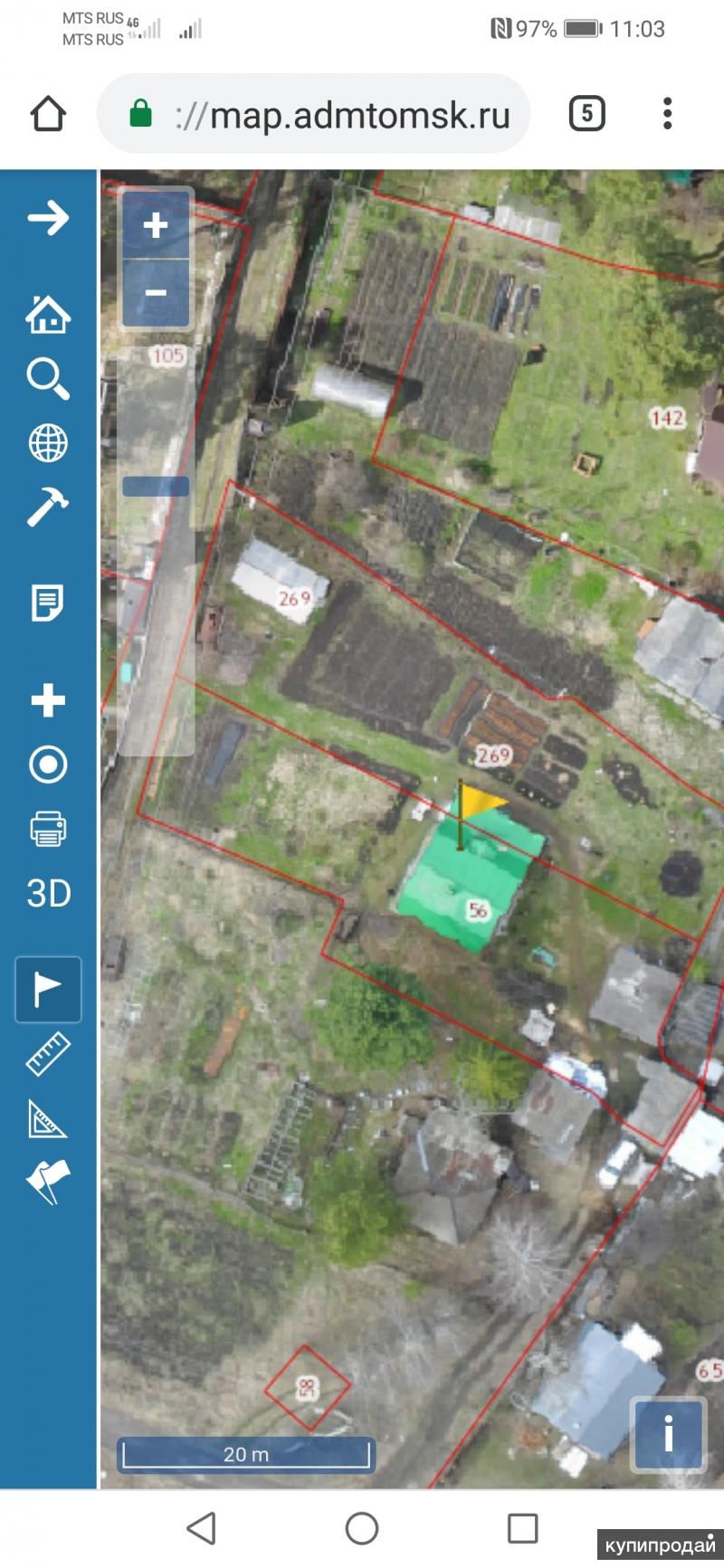
Task: Tap the plus tool in the sidebar
Action: 48,700
